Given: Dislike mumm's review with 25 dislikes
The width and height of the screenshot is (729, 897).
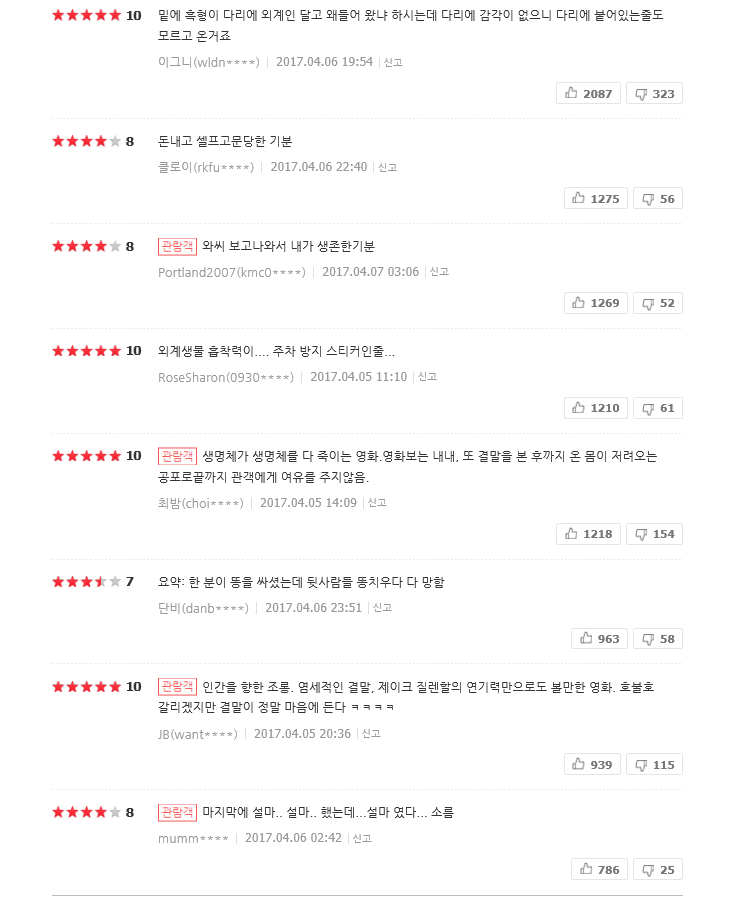Looking at the screenshot, I should [657, 870].
